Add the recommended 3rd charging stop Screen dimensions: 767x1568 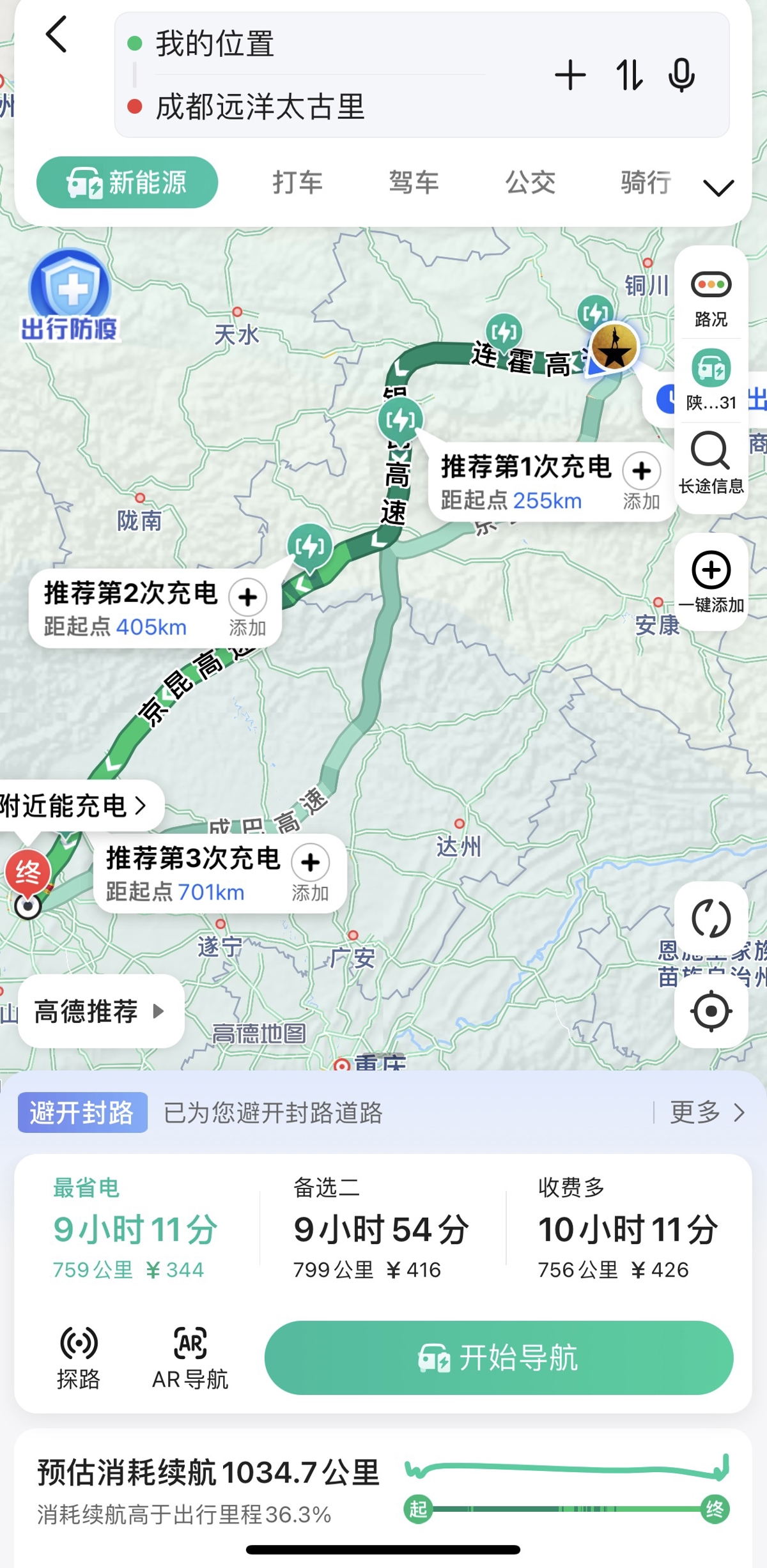click(311, 872)
